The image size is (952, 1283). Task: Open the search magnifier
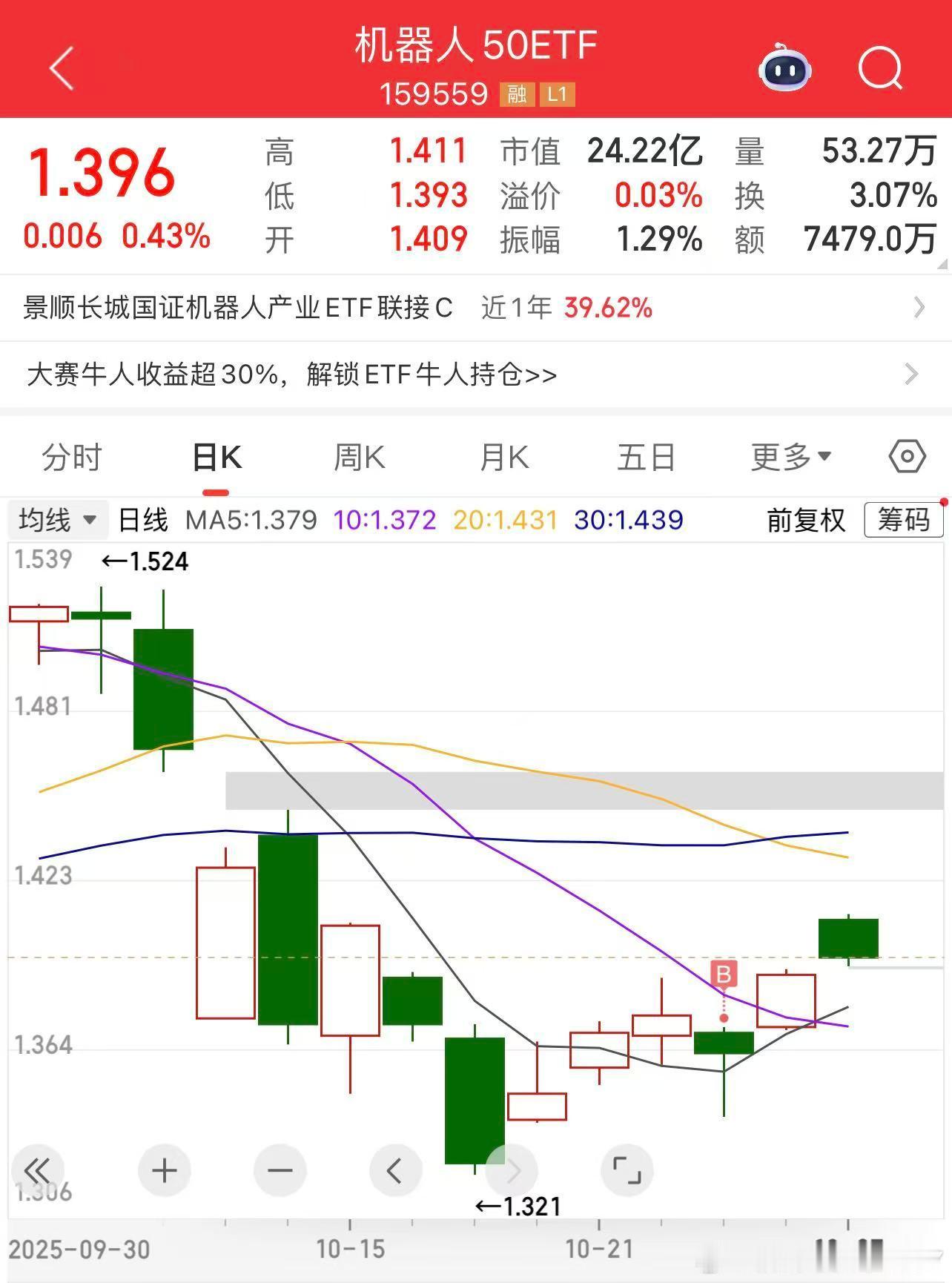[x=880, y=68]
